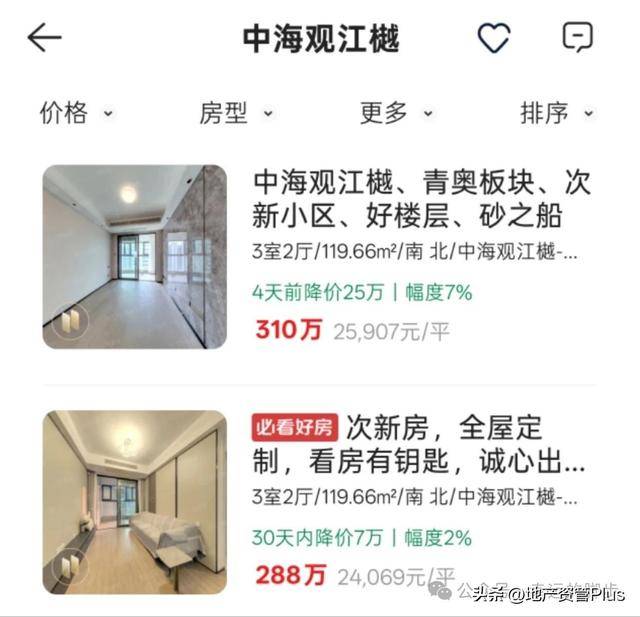Image resolution: width=640 pixels, height=617 pixels.
Task: Go back using the arrow icon
Action: (44, 38)
